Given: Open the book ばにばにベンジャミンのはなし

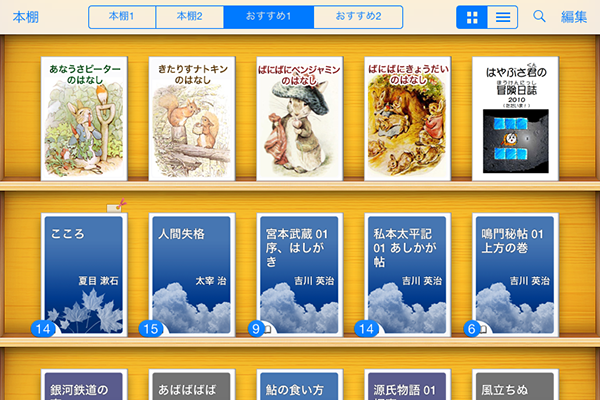Looking at the screenshot, I should pos(300,118).
